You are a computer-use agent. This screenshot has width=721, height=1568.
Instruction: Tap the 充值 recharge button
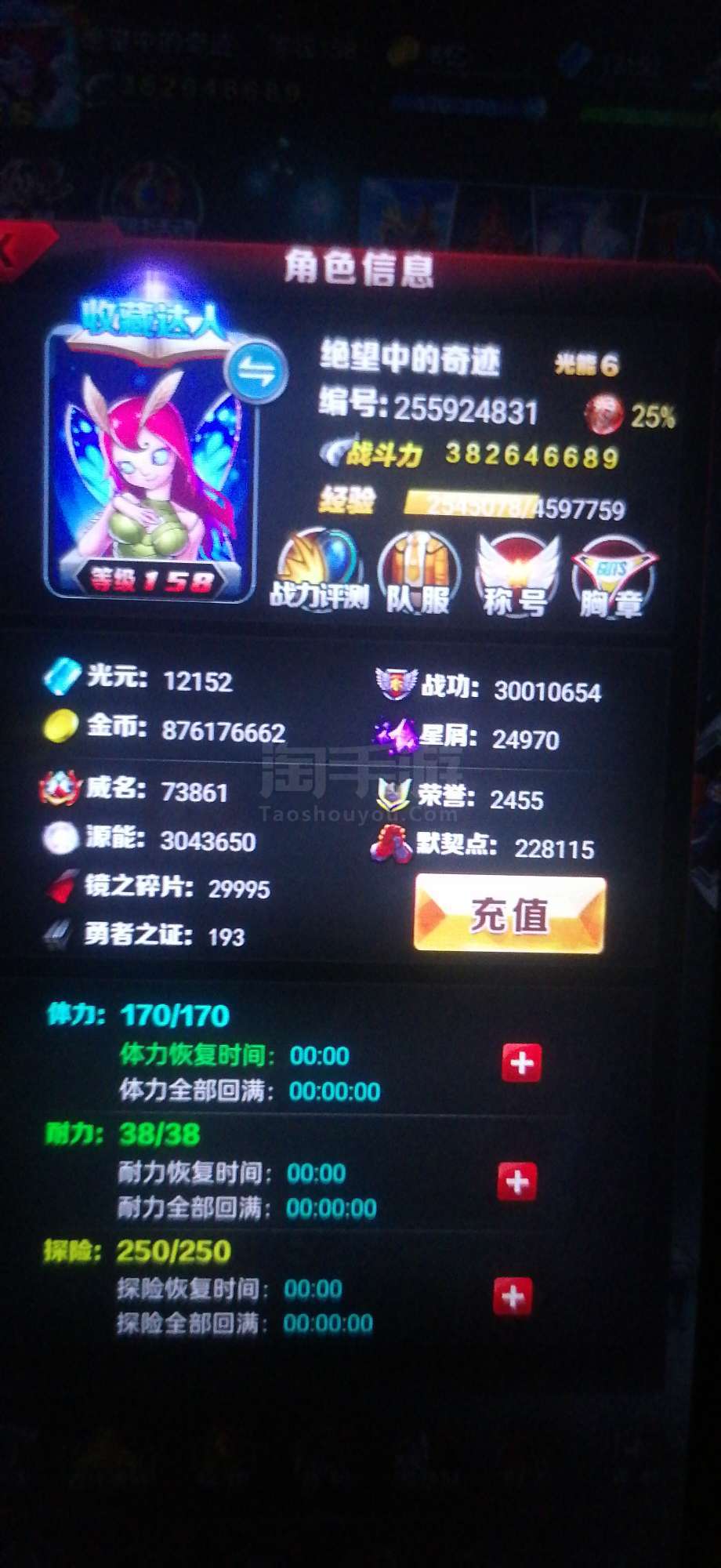coord(510,914)
